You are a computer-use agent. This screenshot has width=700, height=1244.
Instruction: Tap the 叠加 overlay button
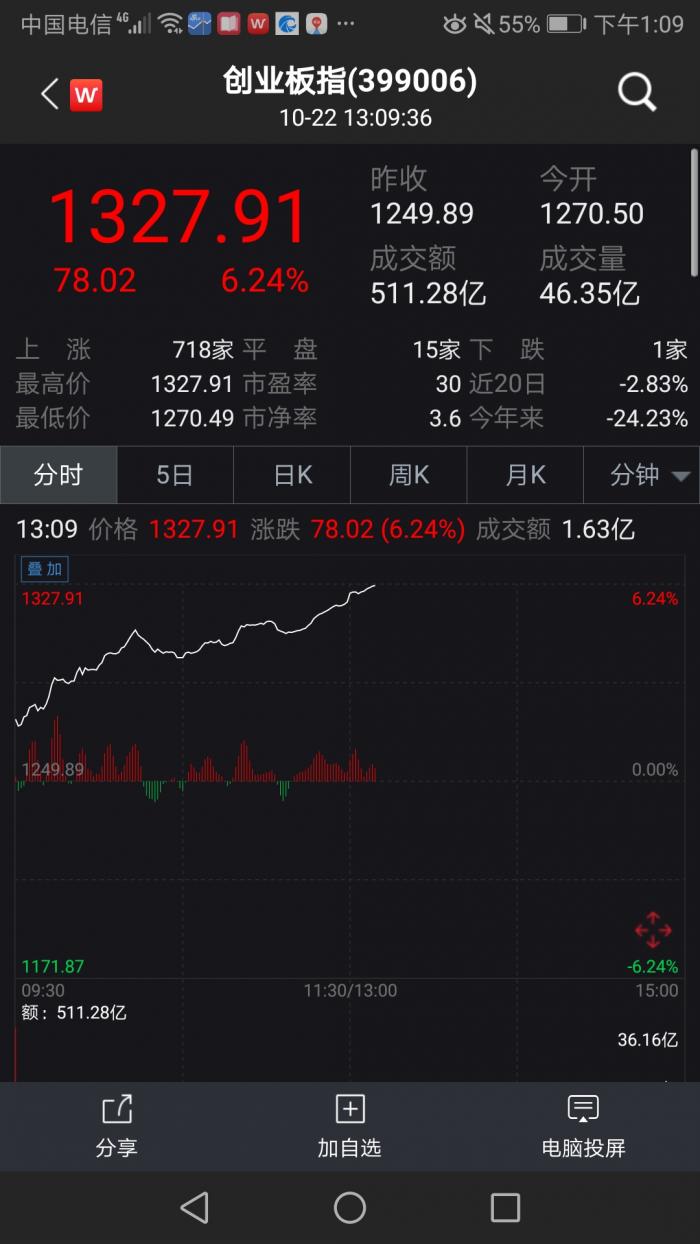click(44, 569)
